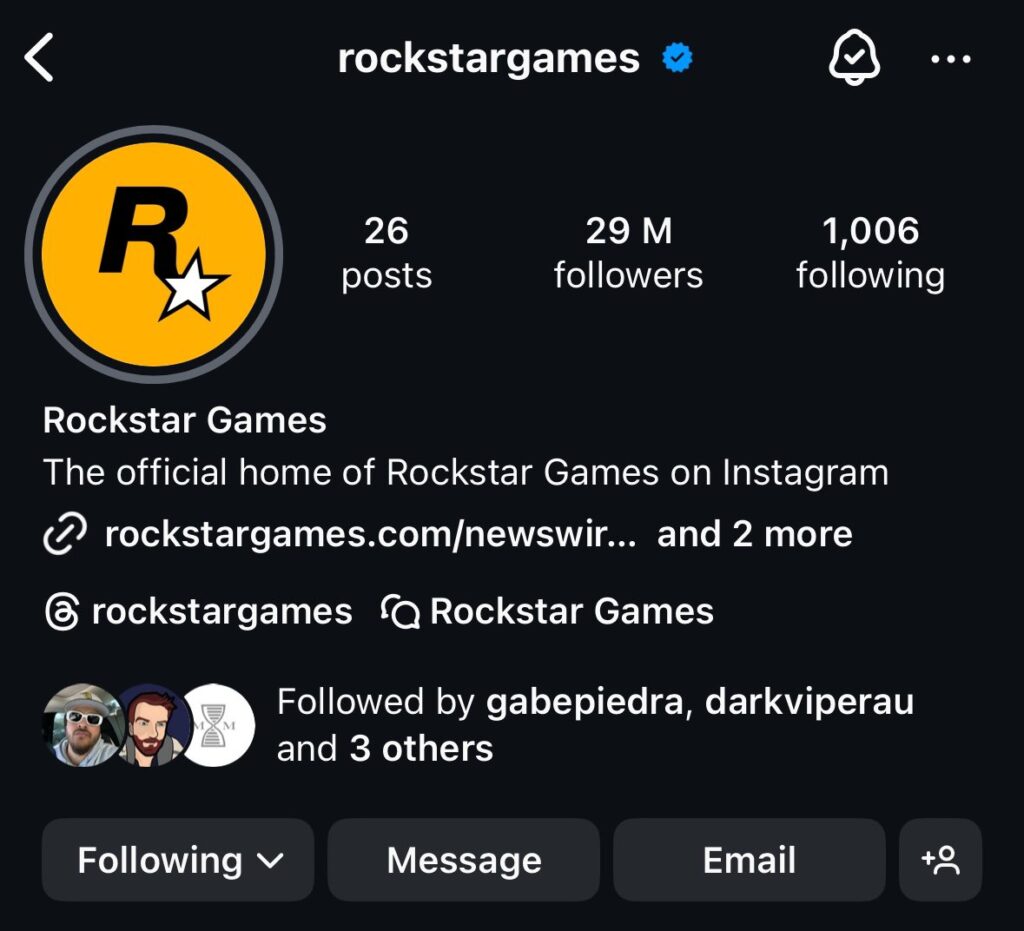View mutual followers including gabepiedra
Viewport: 1024px width, 931px height.
pyautogui.click(x=594, y=725)
